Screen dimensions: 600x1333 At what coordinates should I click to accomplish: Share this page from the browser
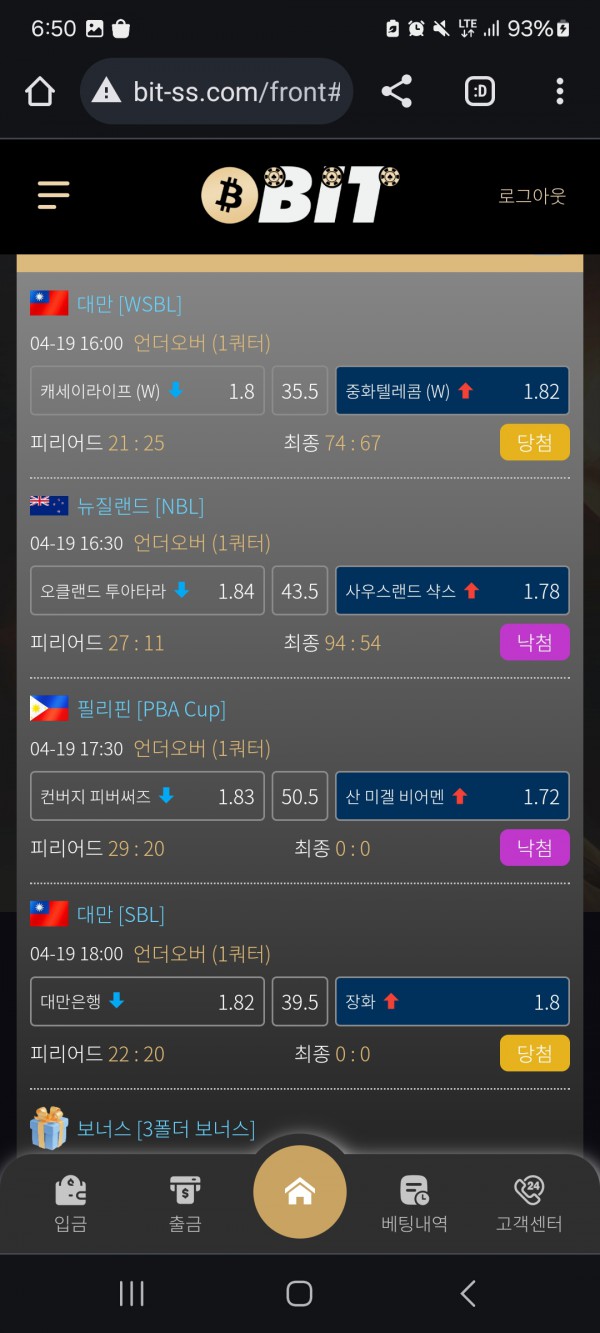click(397, 92)
